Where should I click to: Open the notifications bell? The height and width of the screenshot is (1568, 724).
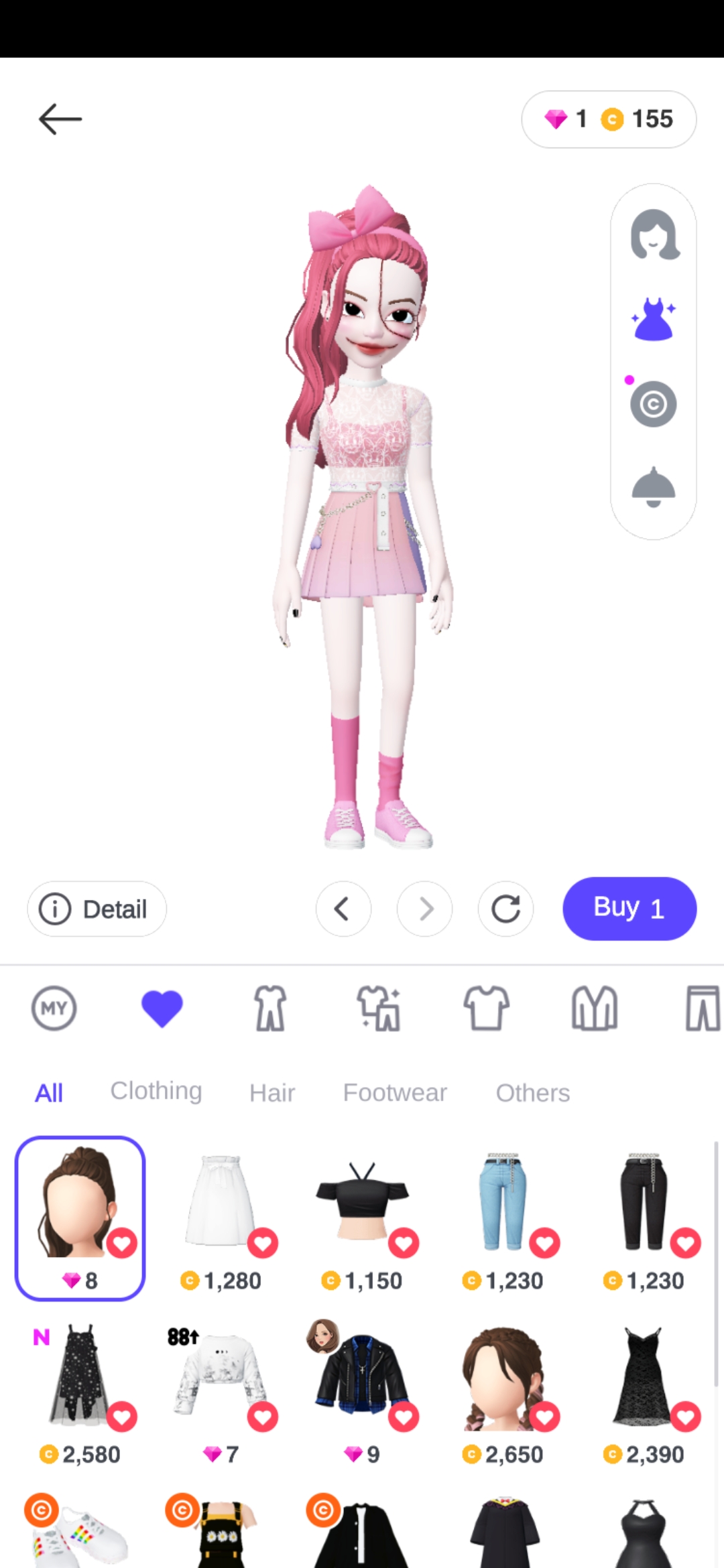tap(654, 487)
